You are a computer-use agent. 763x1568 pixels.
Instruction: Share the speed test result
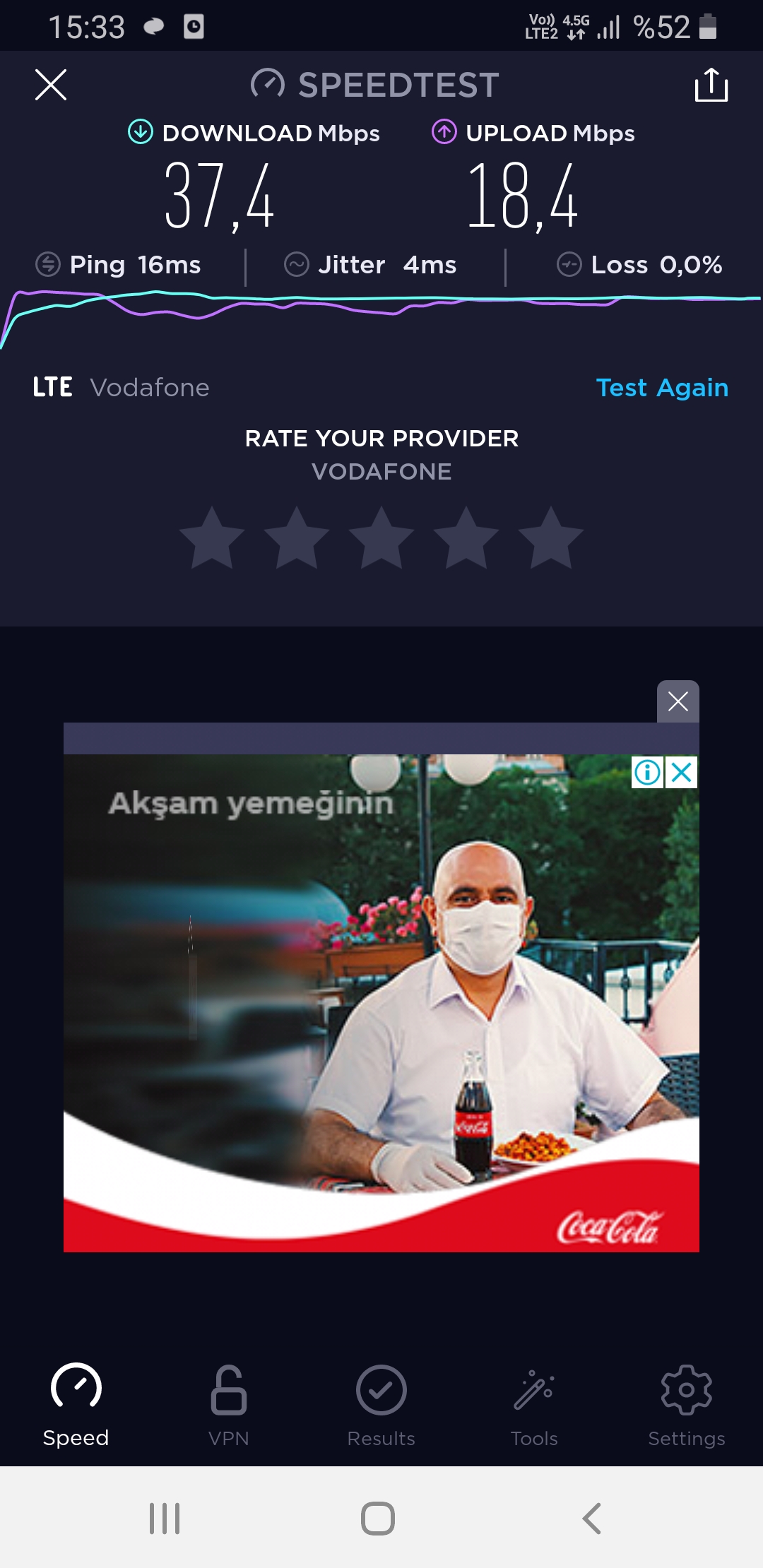pyautogui.click(x=711, y=85)
